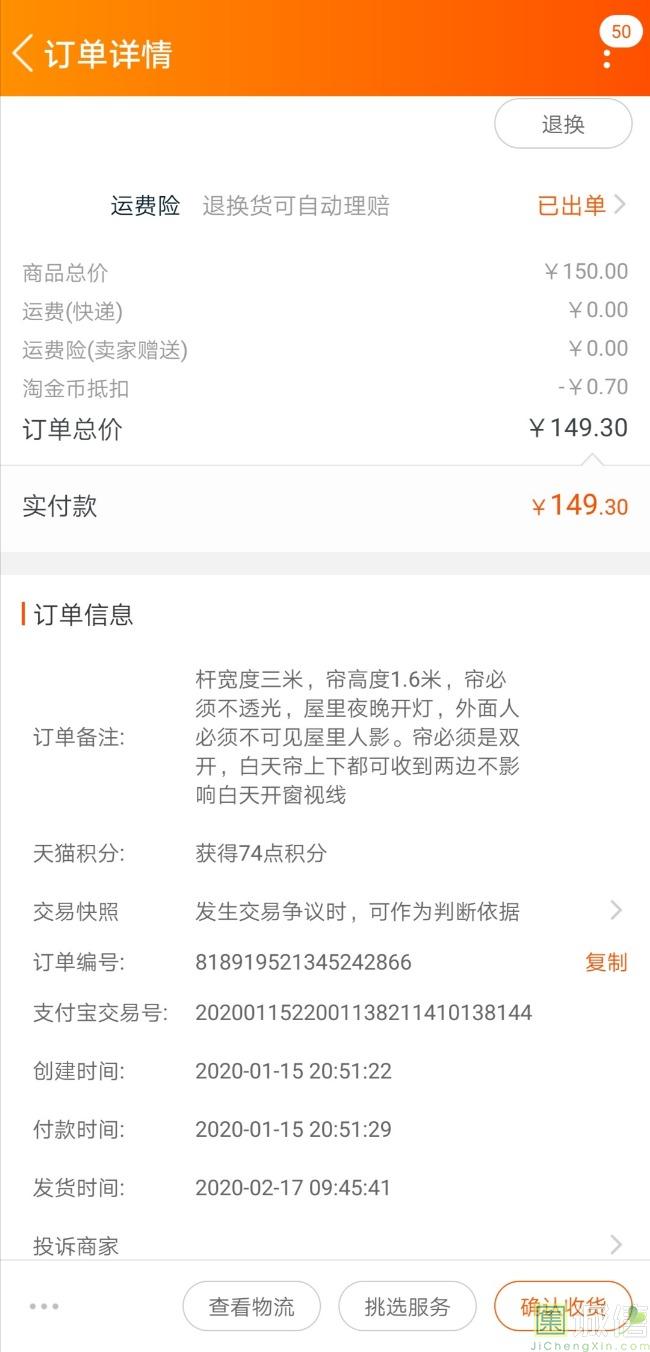Tap 挑选服务 button

407,1306
